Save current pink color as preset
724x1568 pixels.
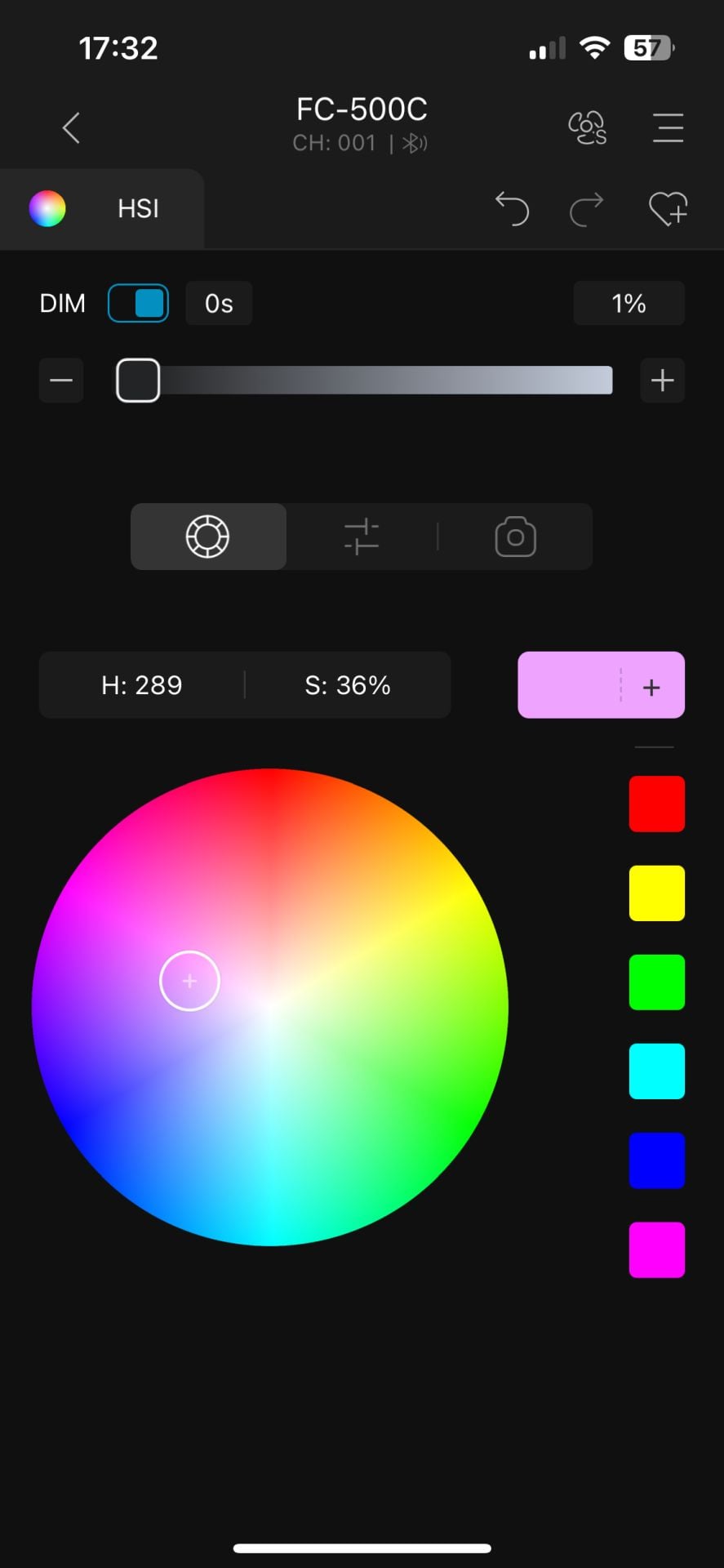651,687
